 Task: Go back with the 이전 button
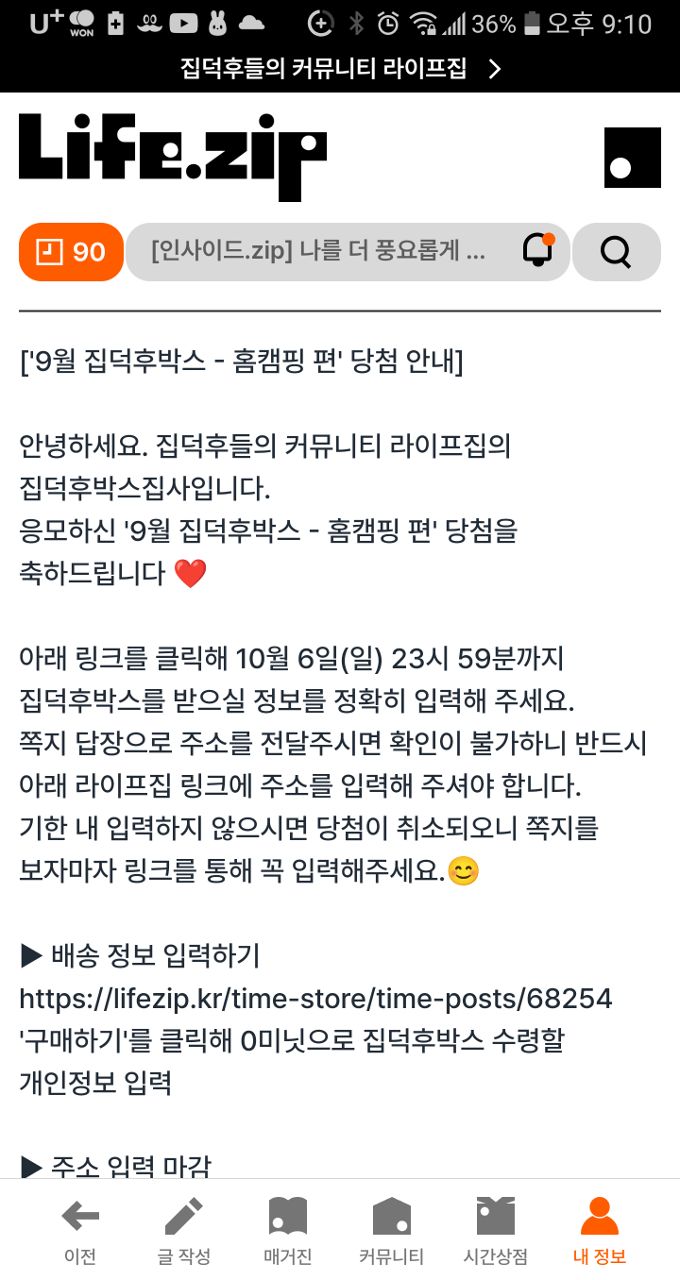coord(80,1230)
